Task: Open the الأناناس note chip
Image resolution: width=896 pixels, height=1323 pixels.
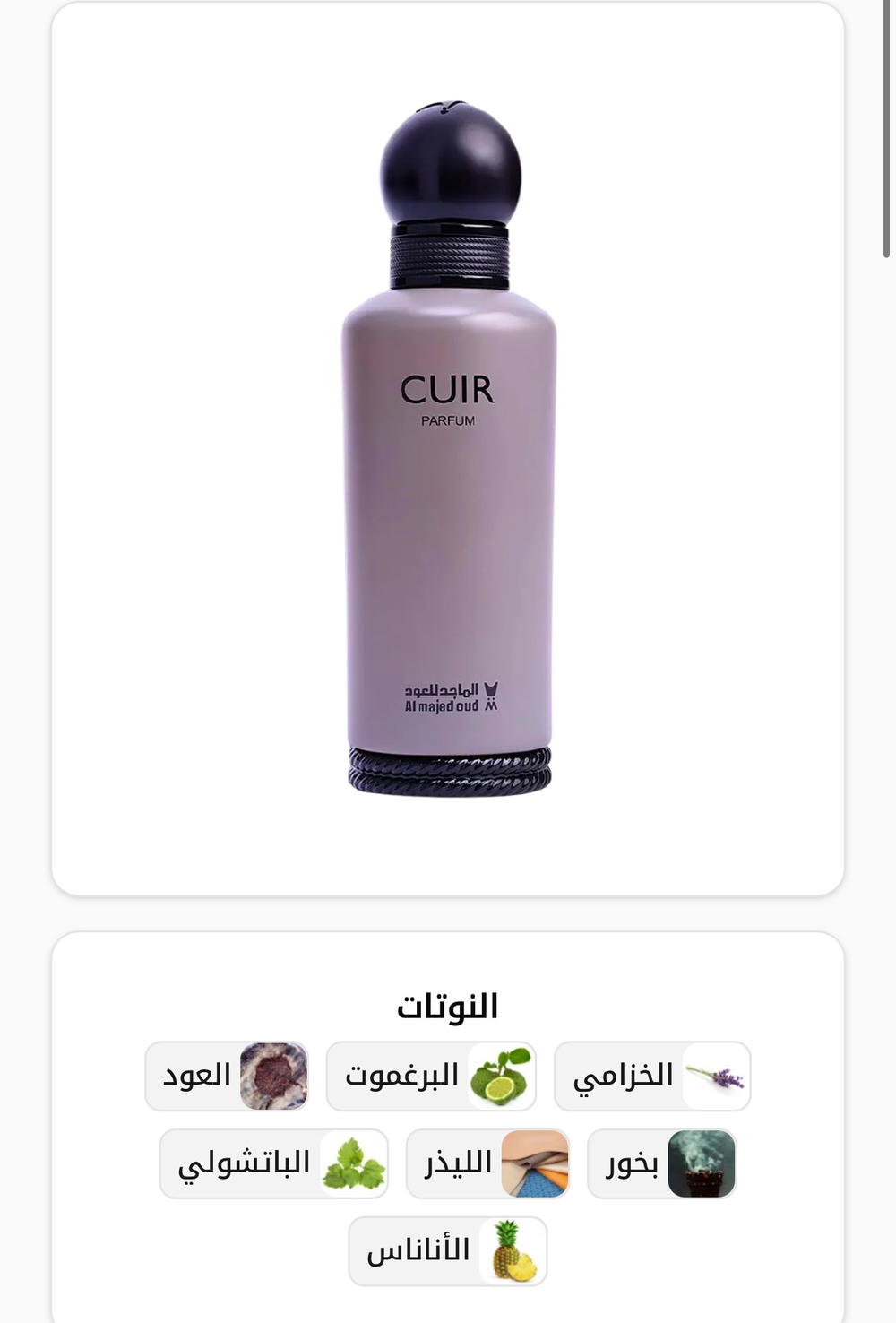Action: pos(448,1250)
